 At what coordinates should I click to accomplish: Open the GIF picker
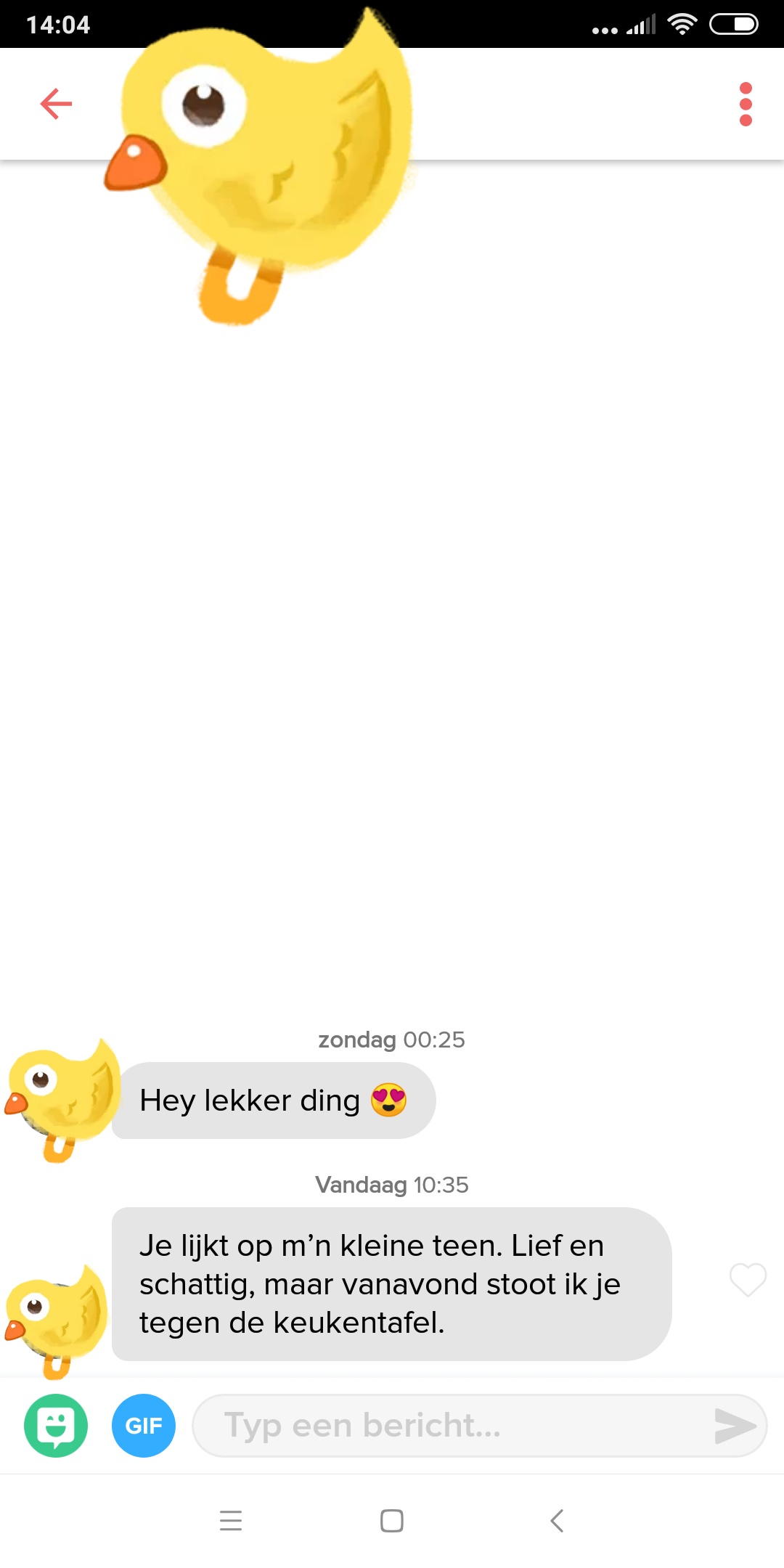(144, 1426)
